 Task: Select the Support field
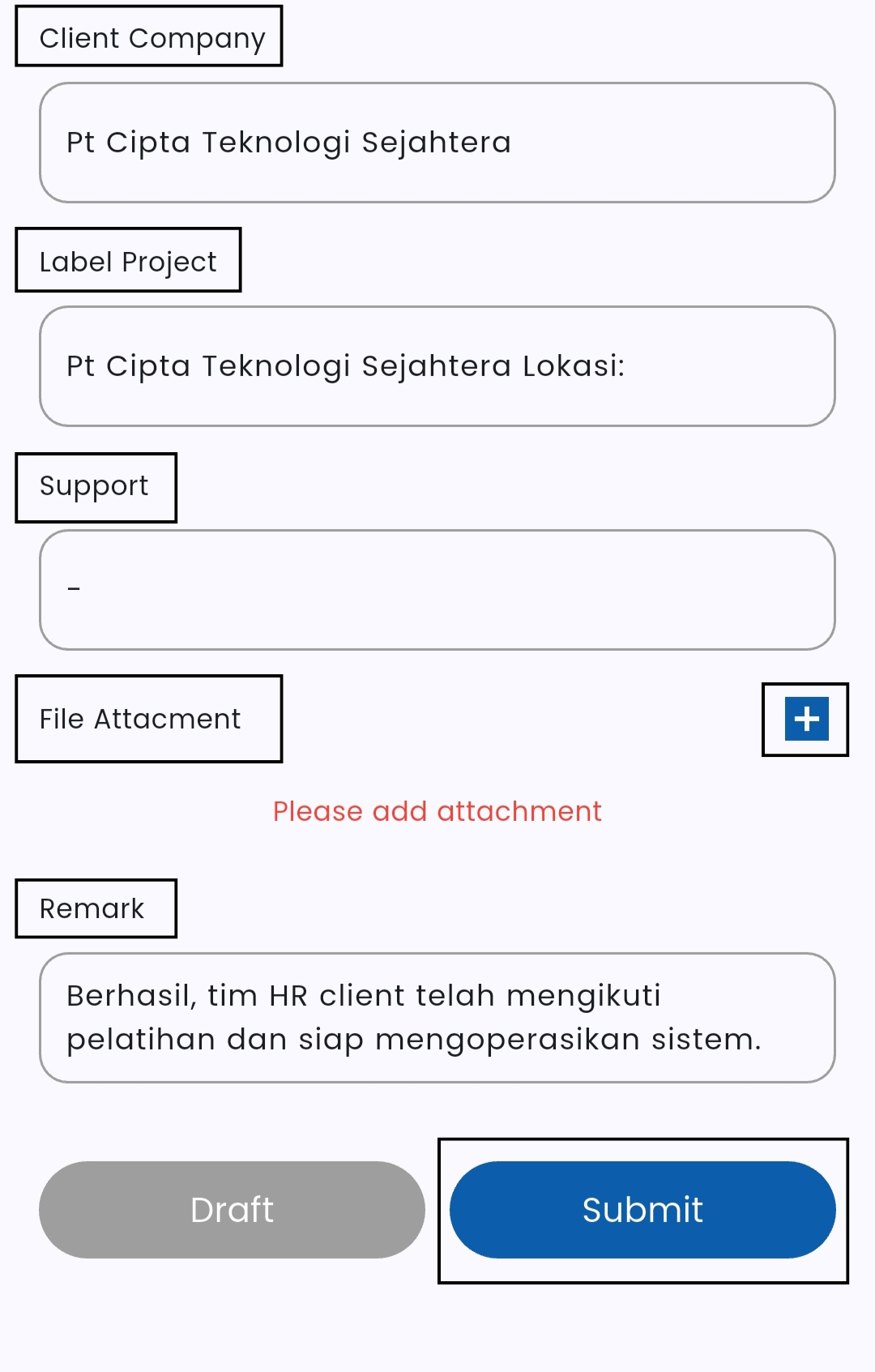point(437,590)
